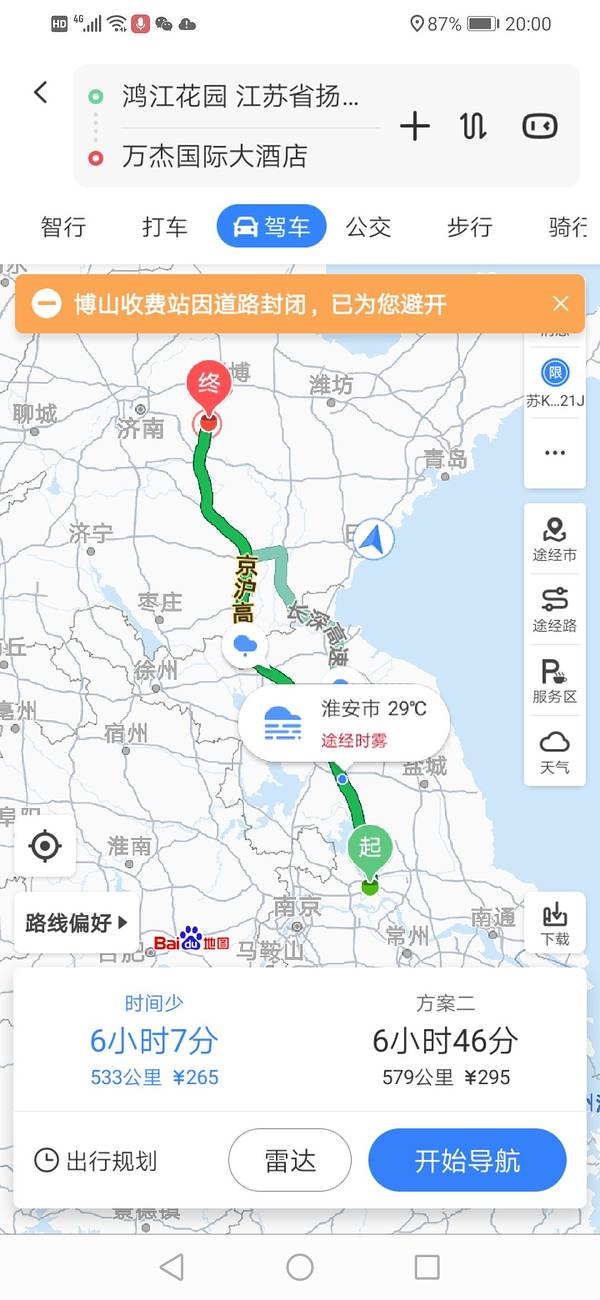Choose the 方案二 6小时46分 route
The image size is (600, 1300).
pos(445,1042)
